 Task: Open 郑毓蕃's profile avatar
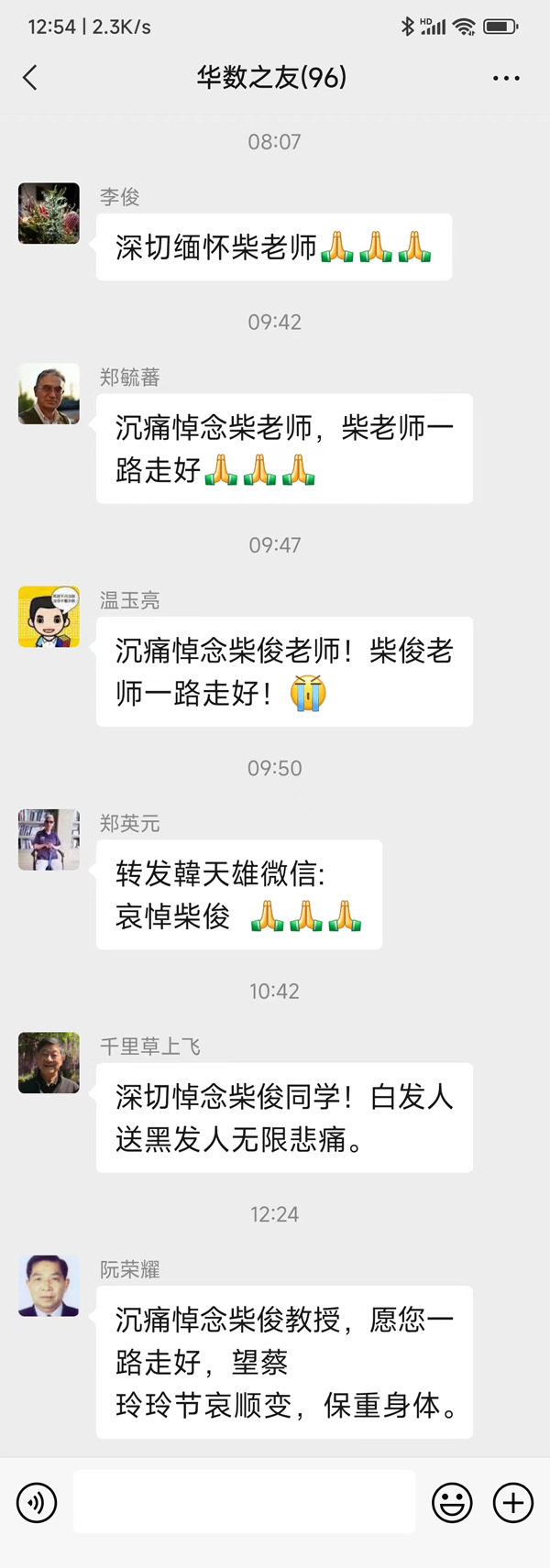(49, 394)
